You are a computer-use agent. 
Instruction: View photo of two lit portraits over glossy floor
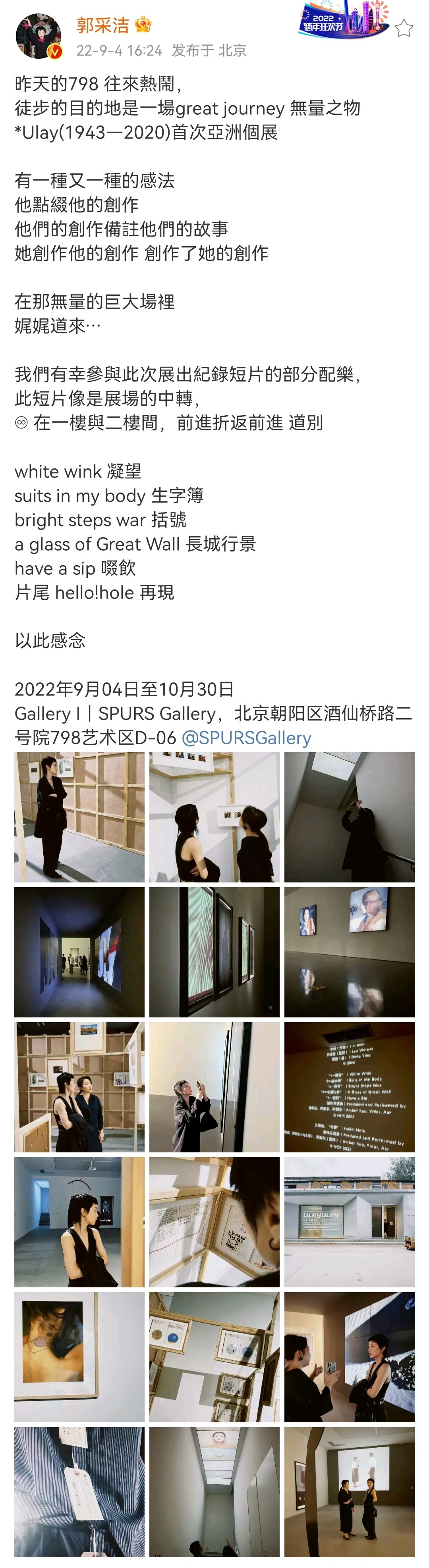point(349,952)
